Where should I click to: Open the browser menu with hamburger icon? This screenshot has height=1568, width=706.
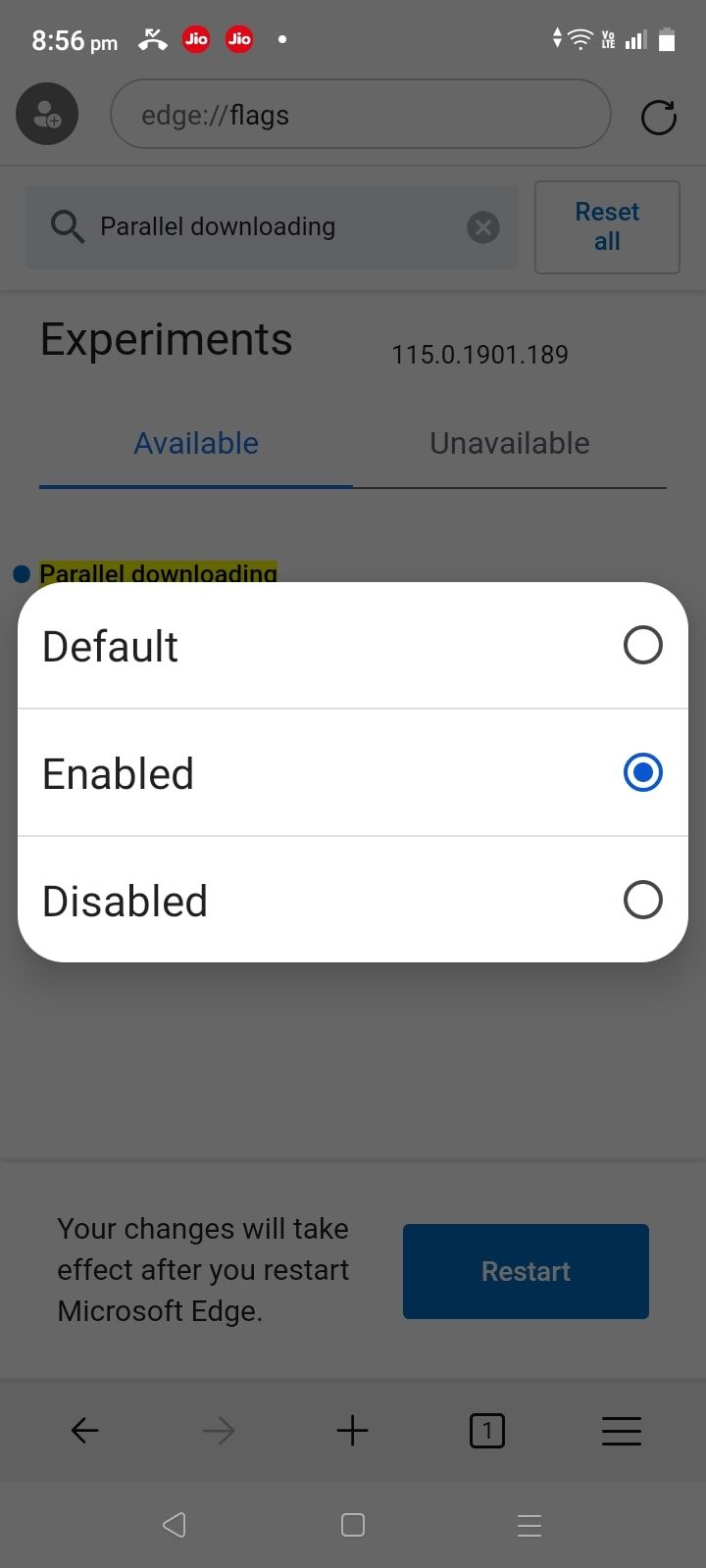(x=621, y=1430)
